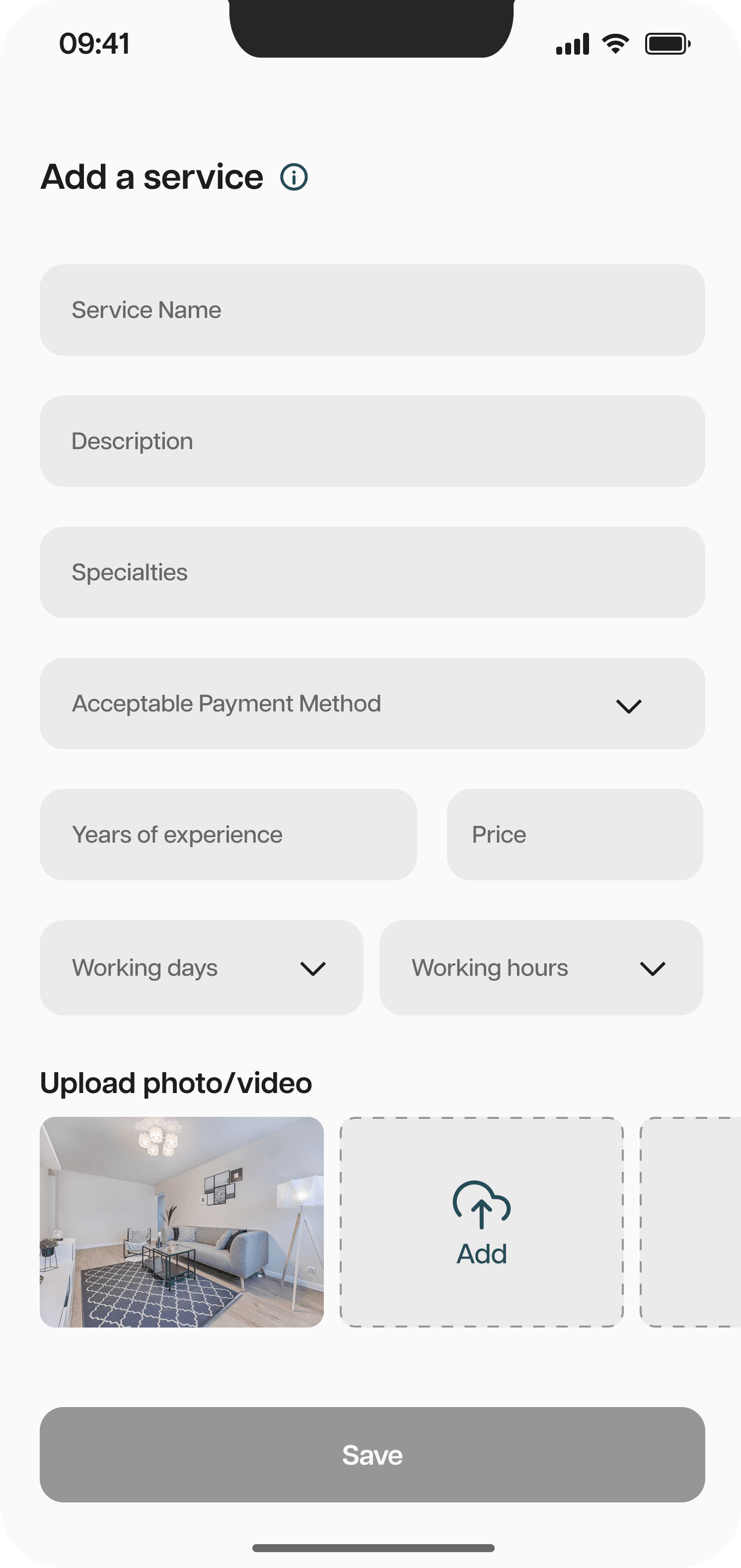
Task: Add a new photo or video
Action: click(x=481, y=1222)
